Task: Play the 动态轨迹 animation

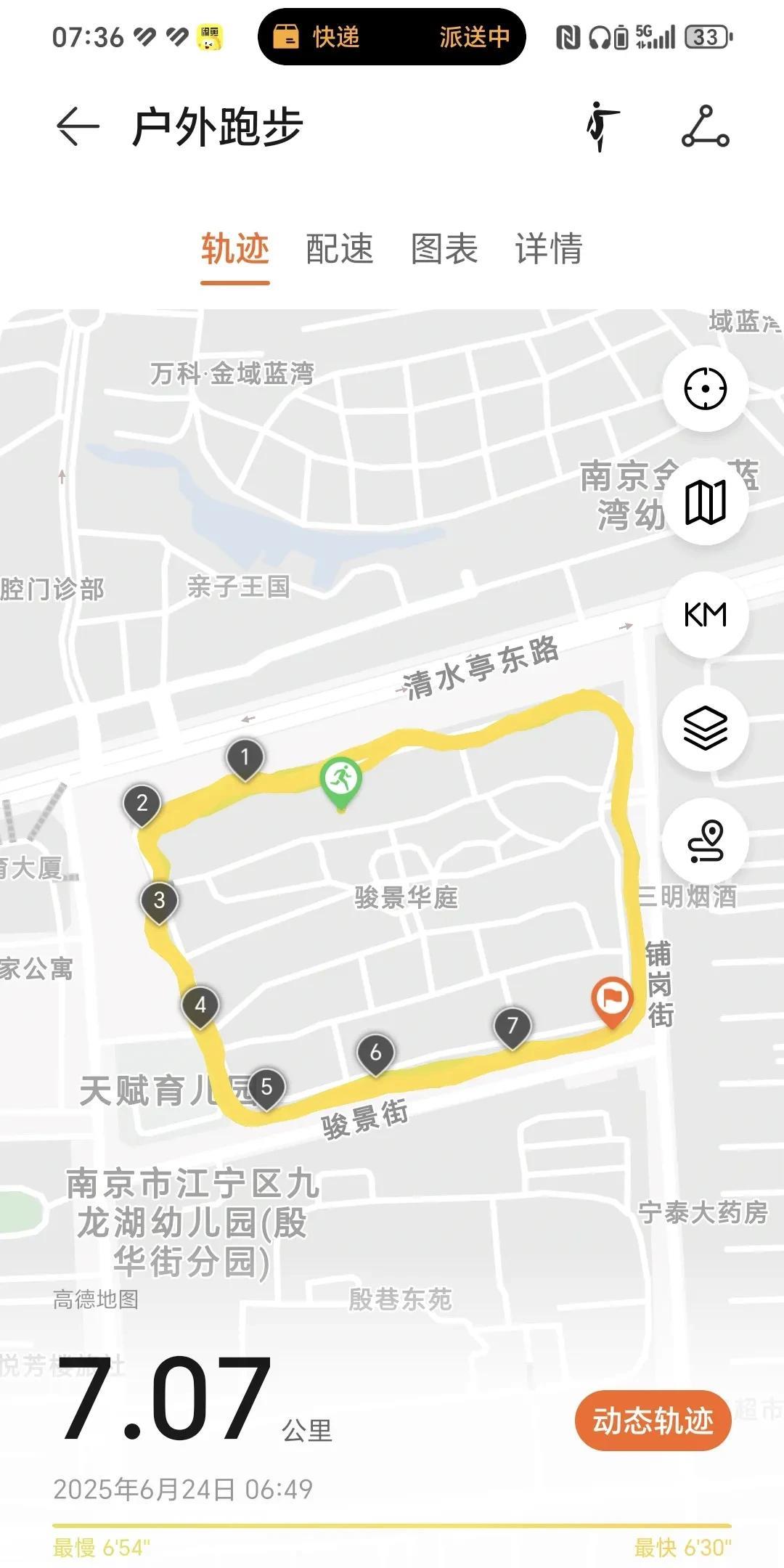Action: pyautogui.click(x=653, y=1421)
